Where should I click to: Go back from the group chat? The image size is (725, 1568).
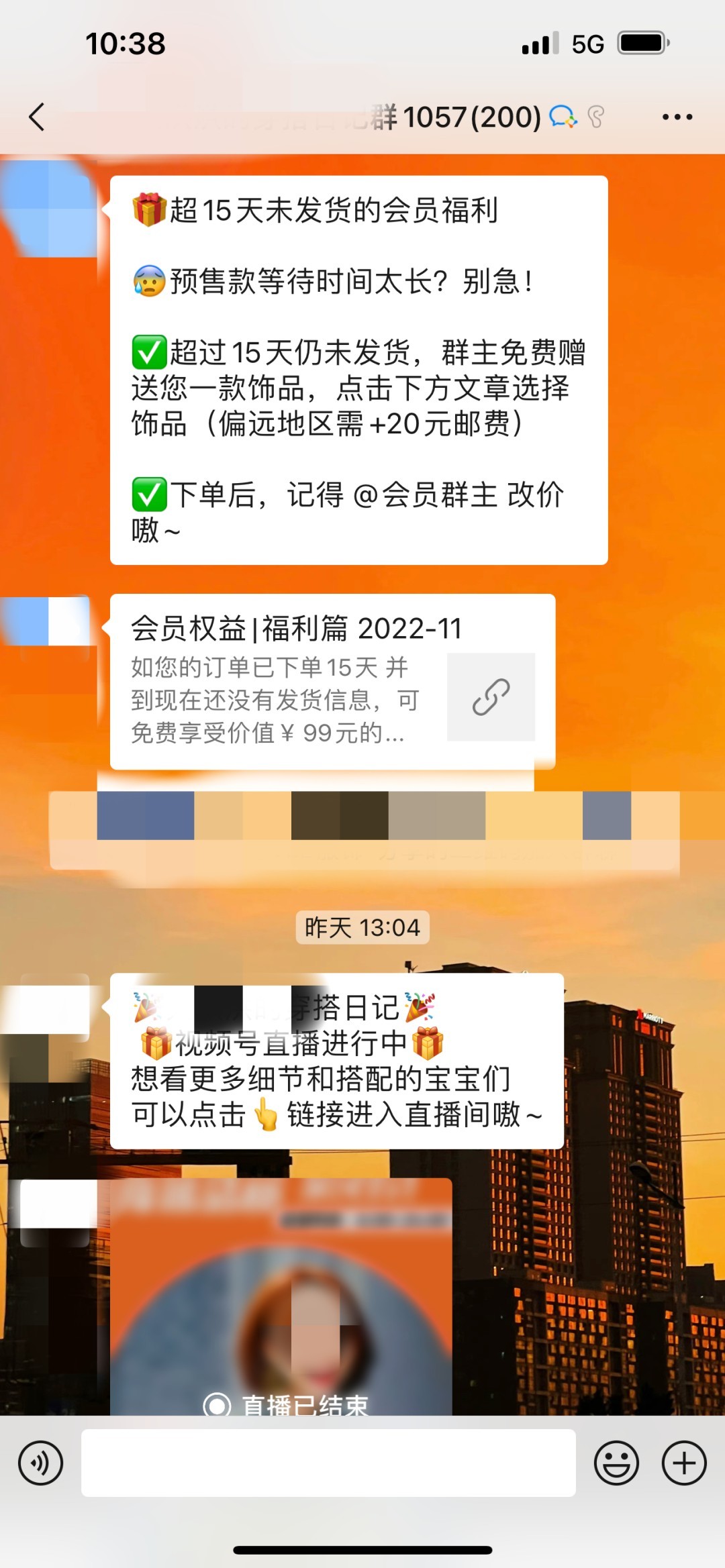tap(38, 117)
